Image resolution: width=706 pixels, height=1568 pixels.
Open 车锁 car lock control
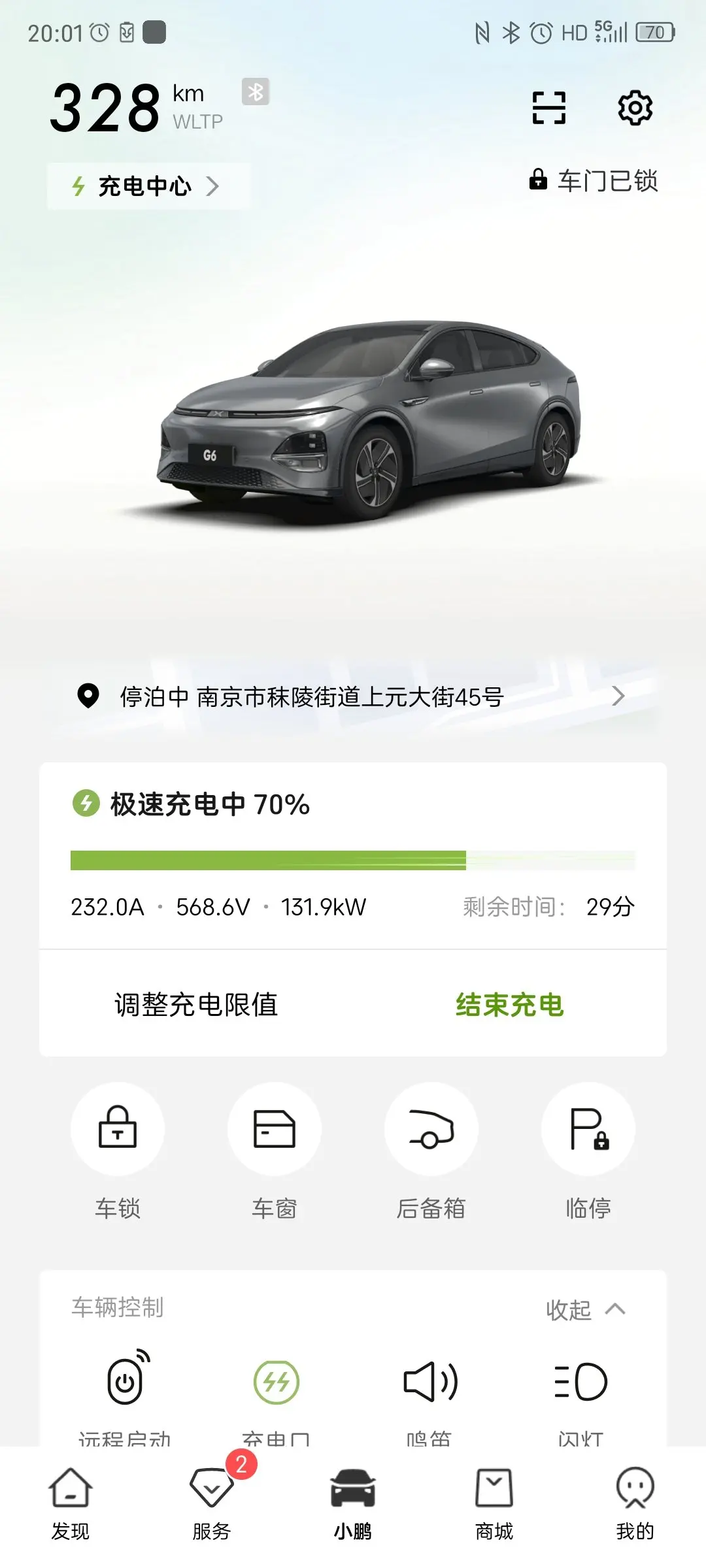pos(118,1129)
